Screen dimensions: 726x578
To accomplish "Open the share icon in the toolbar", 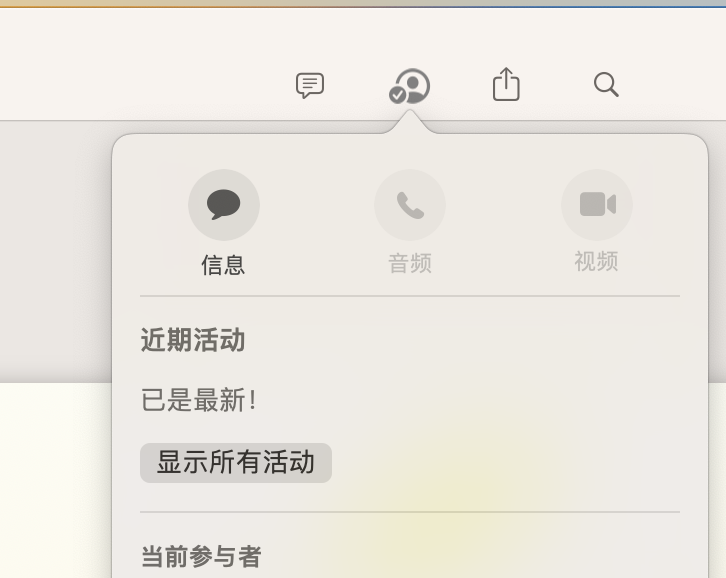I will (506, 85).
